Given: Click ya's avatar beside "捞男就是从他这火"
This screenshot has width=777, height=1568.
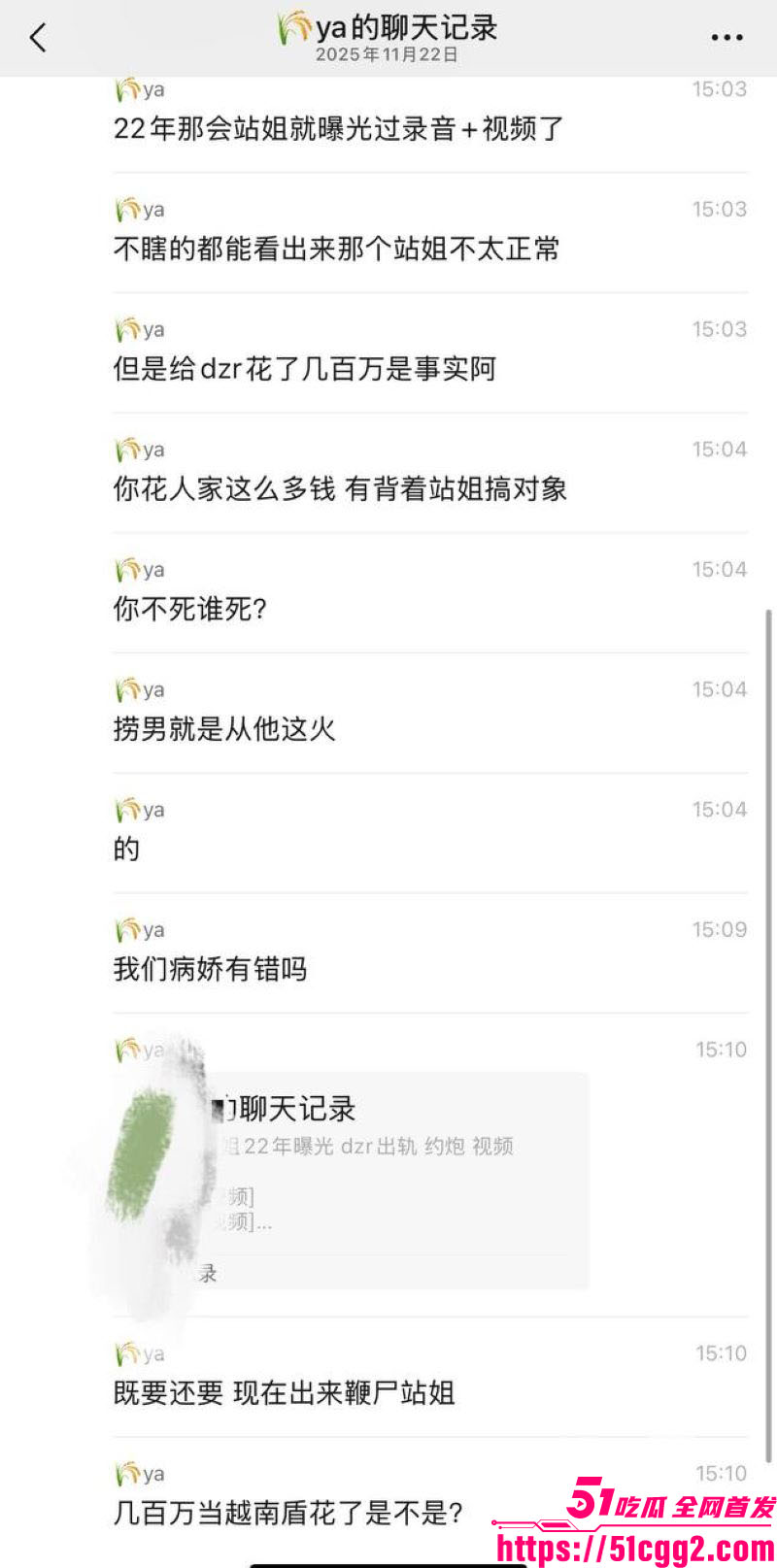Looking at the screenshot, I should pyautogui.click(x=126, y=689).
